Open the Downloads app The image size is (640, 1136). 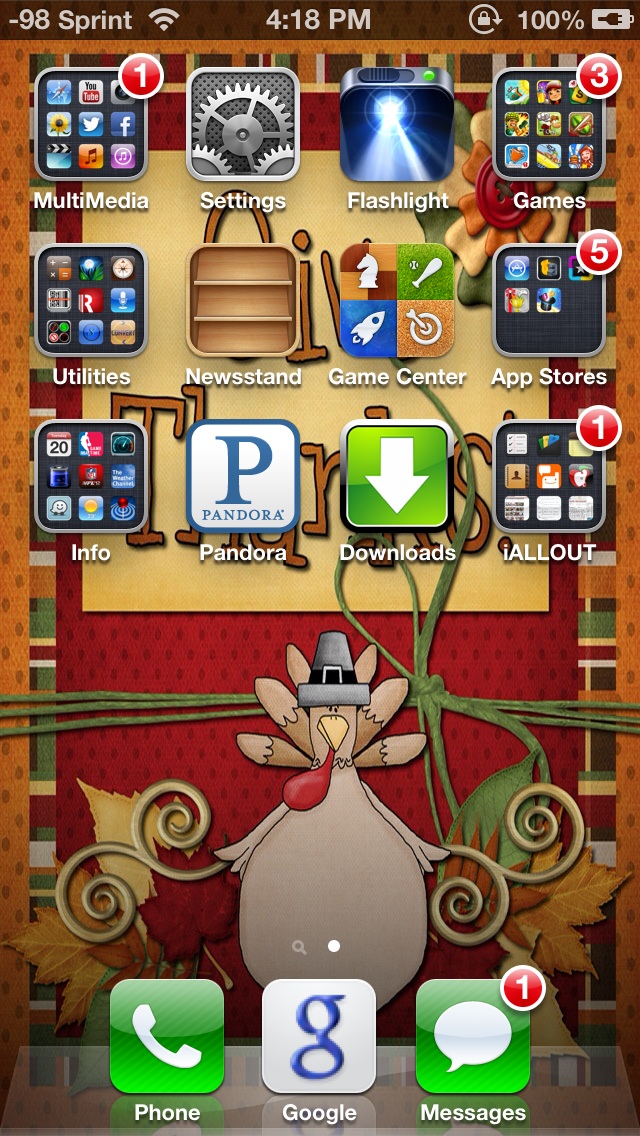[396, 476]
